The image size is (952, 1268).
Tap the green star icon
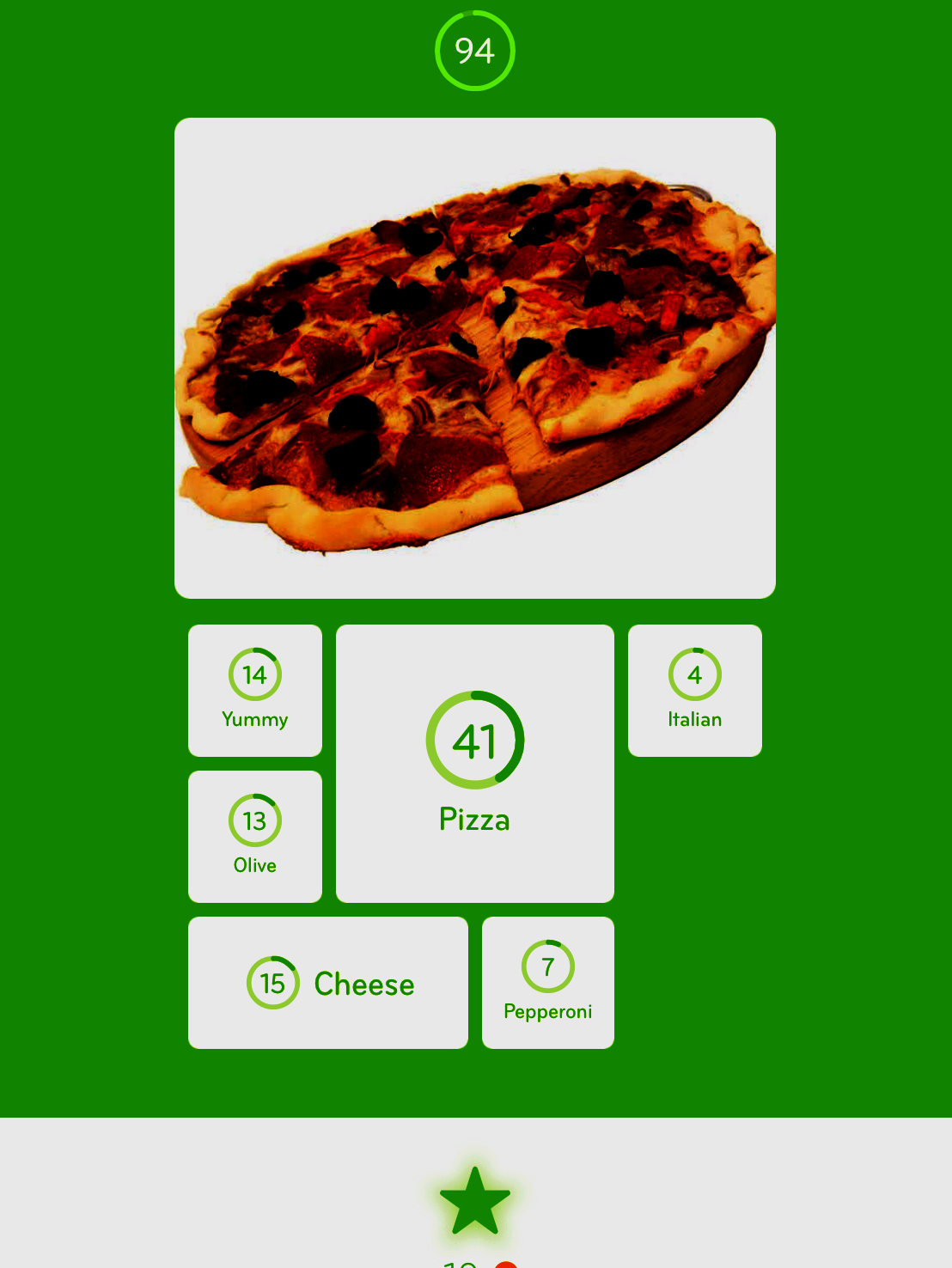click(x=474, y=1201)
